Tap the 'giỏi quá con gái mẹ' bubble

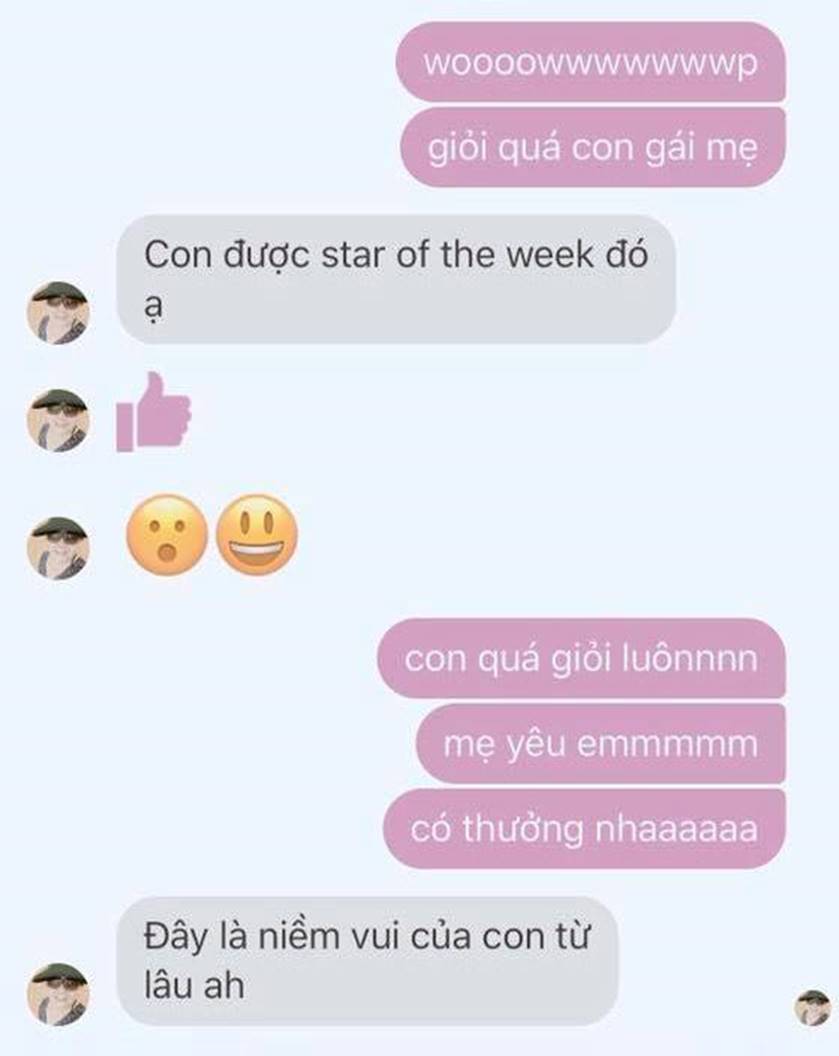595,146
